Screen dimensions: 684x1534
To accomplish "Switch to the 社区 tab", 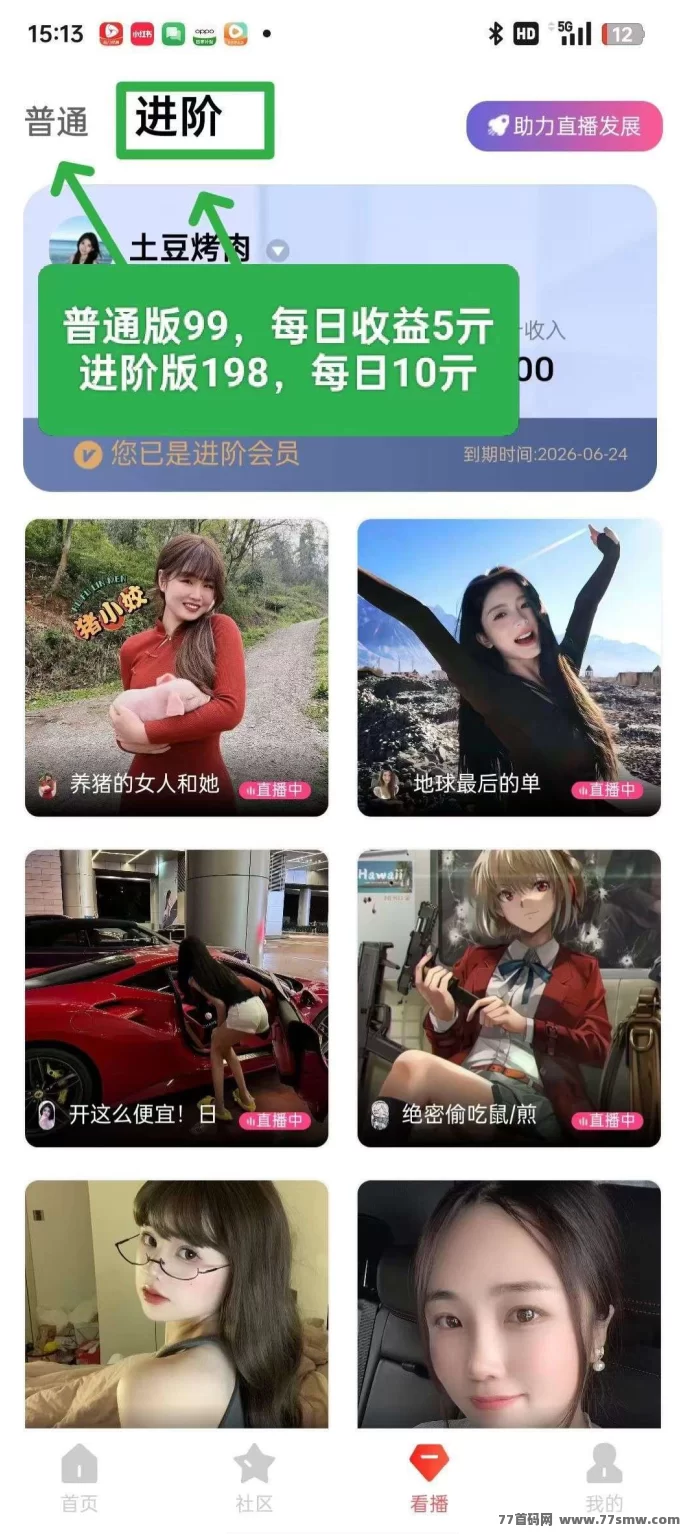I will (x=254, y=1478).
